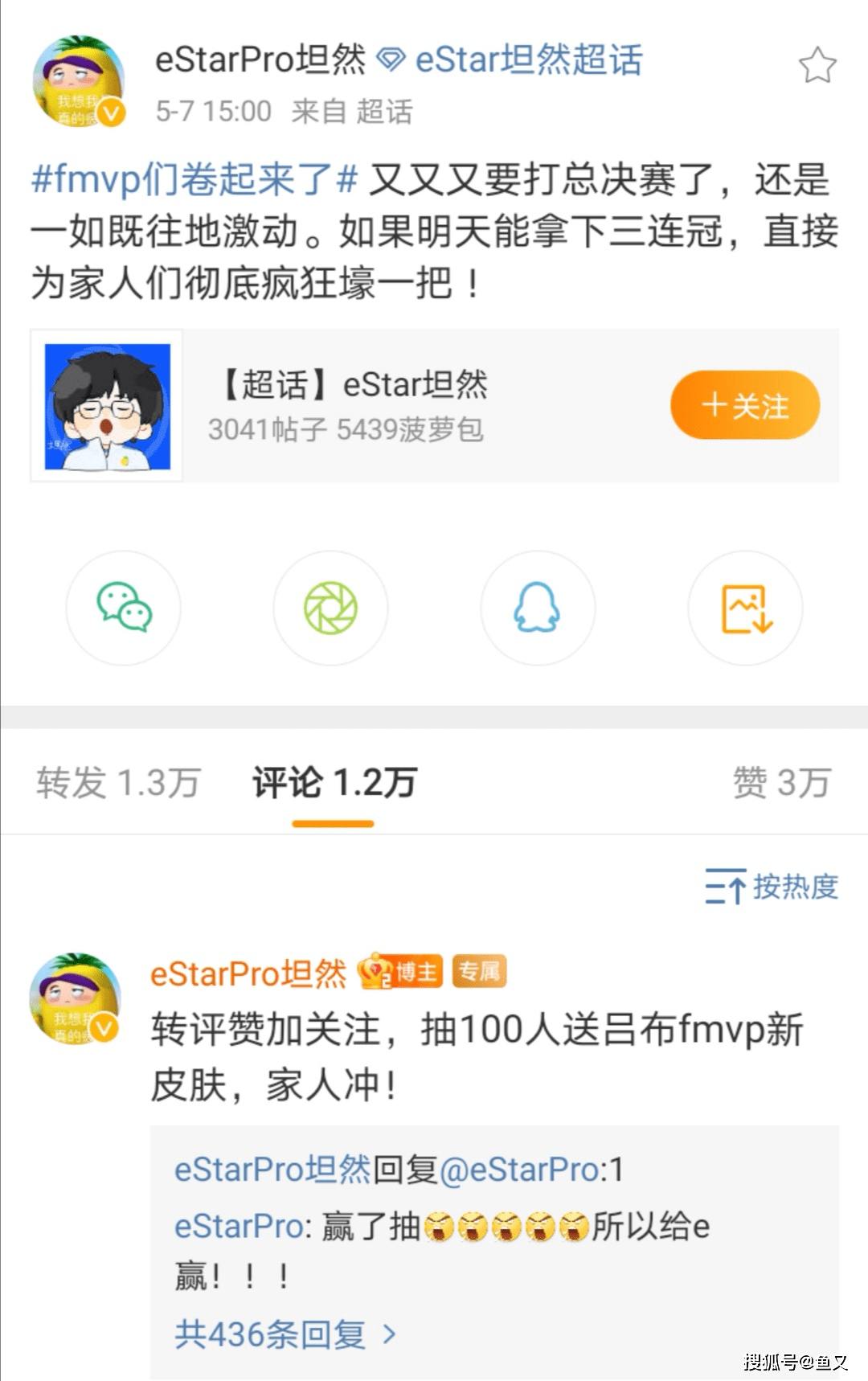Save post as image icon
The height and width of the screenshot is (1381, 868).
point(744,609)
